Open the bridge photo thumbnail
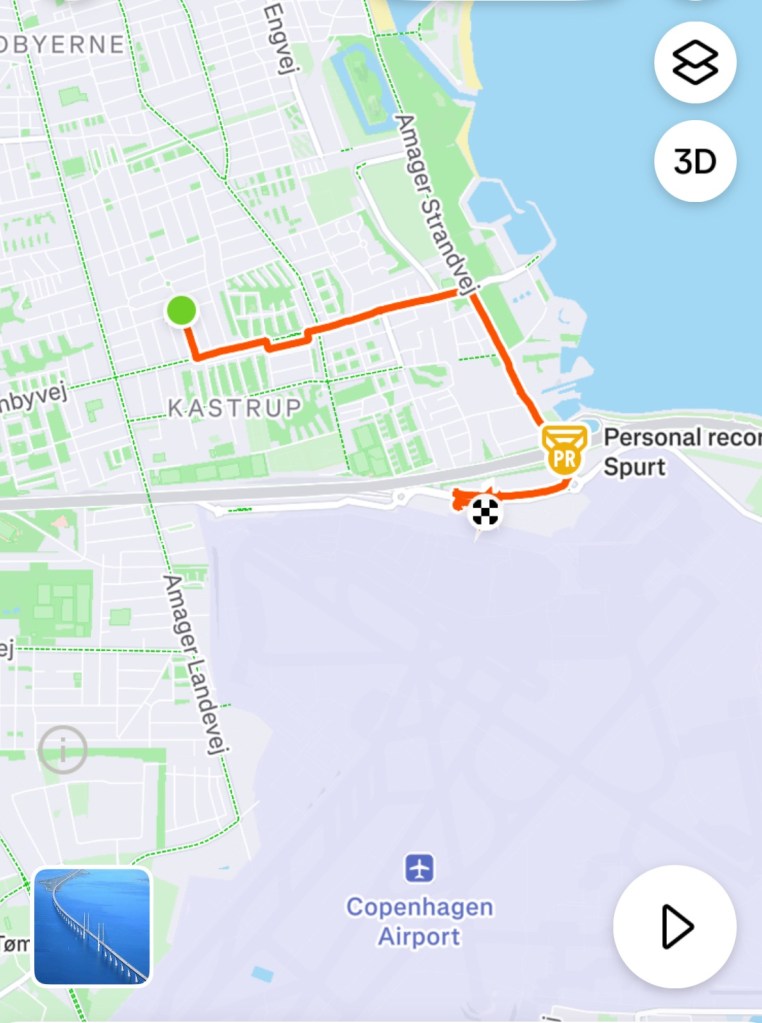The width and height of the screenshot is (762, 1023). point(92,927)
